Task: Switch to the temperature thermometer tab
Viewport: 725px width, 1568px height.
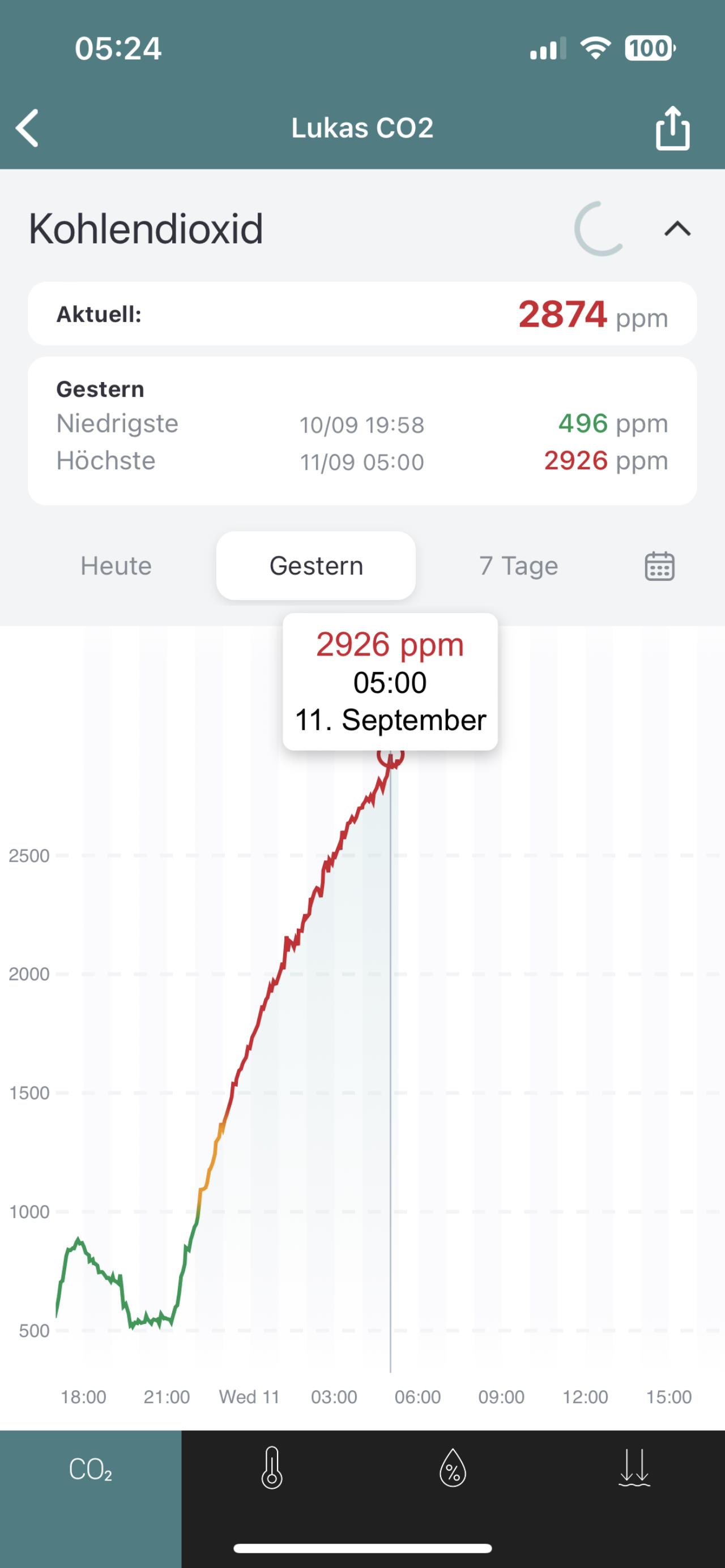Action: 272,1468
